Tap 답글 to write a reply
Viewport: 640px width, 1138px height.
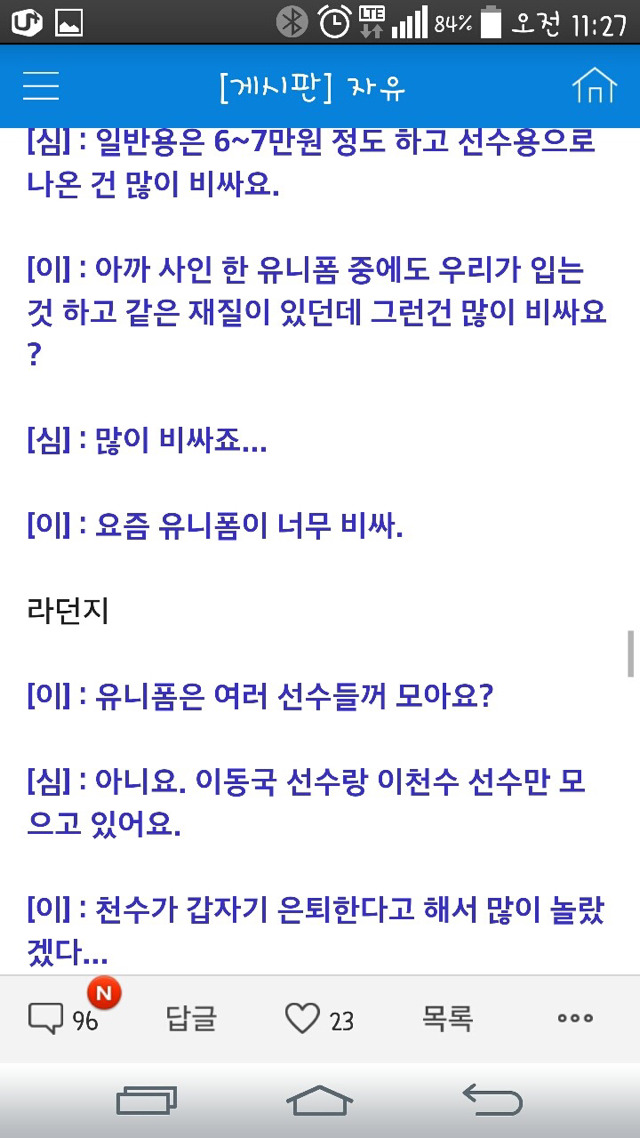[190, 1019]
